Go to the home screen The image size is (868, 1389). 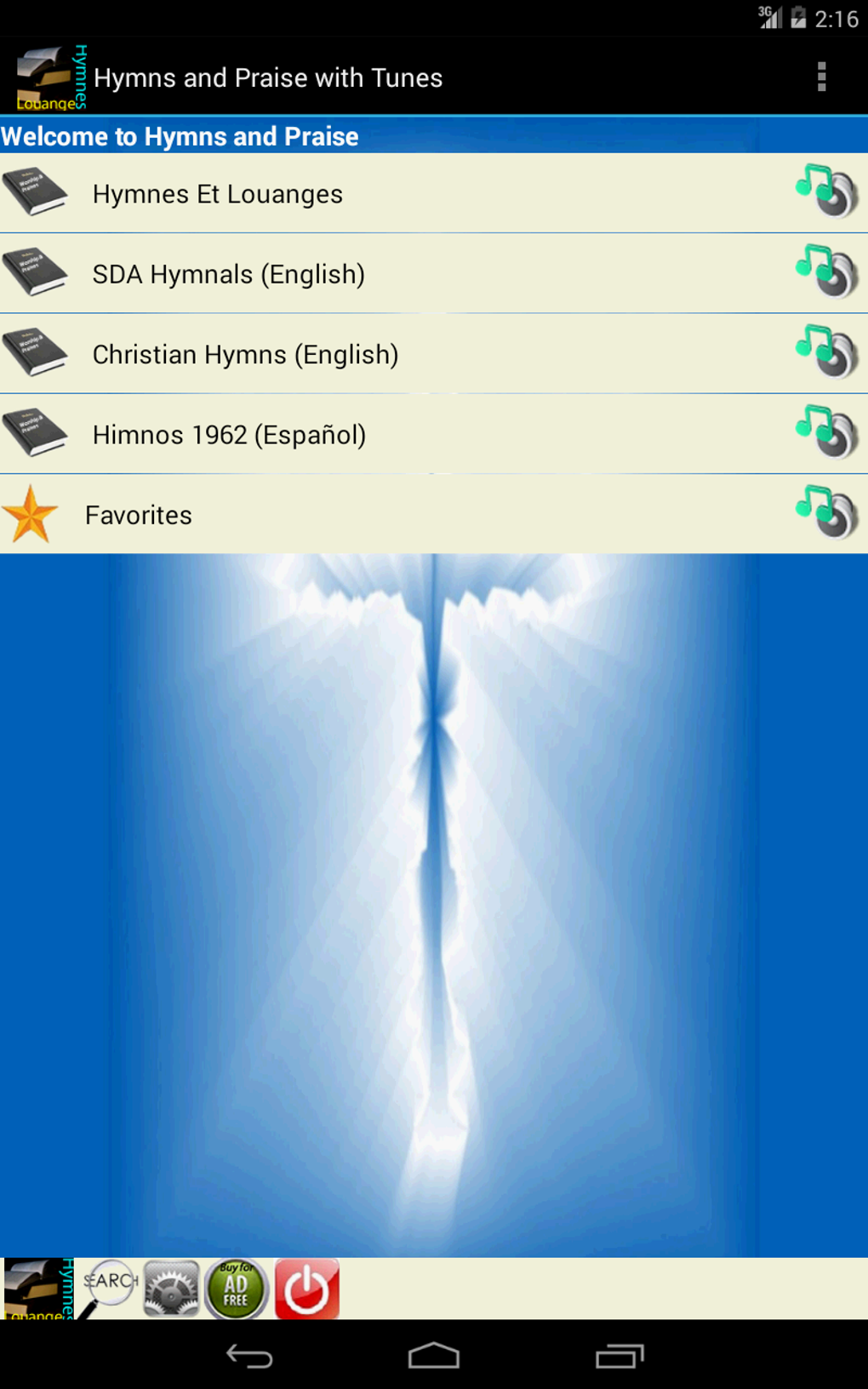pyautogui.click(x=434, y=1356)
